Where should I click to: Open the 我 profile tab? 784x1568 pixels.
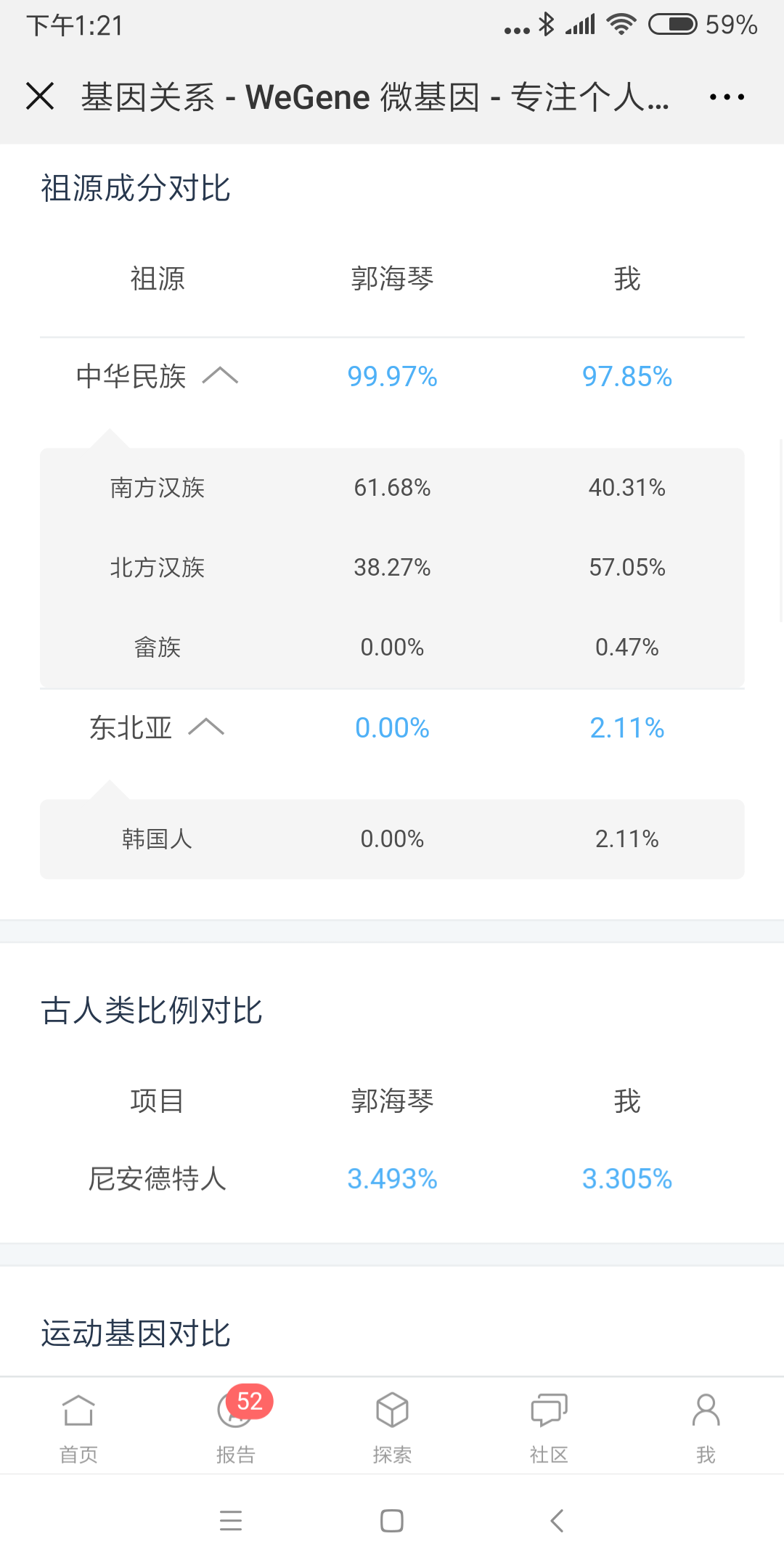pos(706,1428)
